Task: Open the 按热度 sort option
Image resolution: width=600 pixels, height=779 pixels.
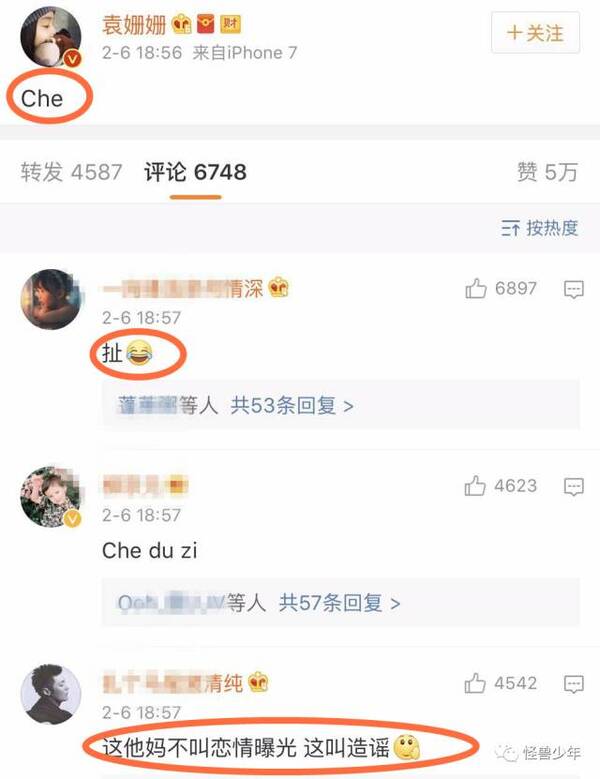Action: 540,228
